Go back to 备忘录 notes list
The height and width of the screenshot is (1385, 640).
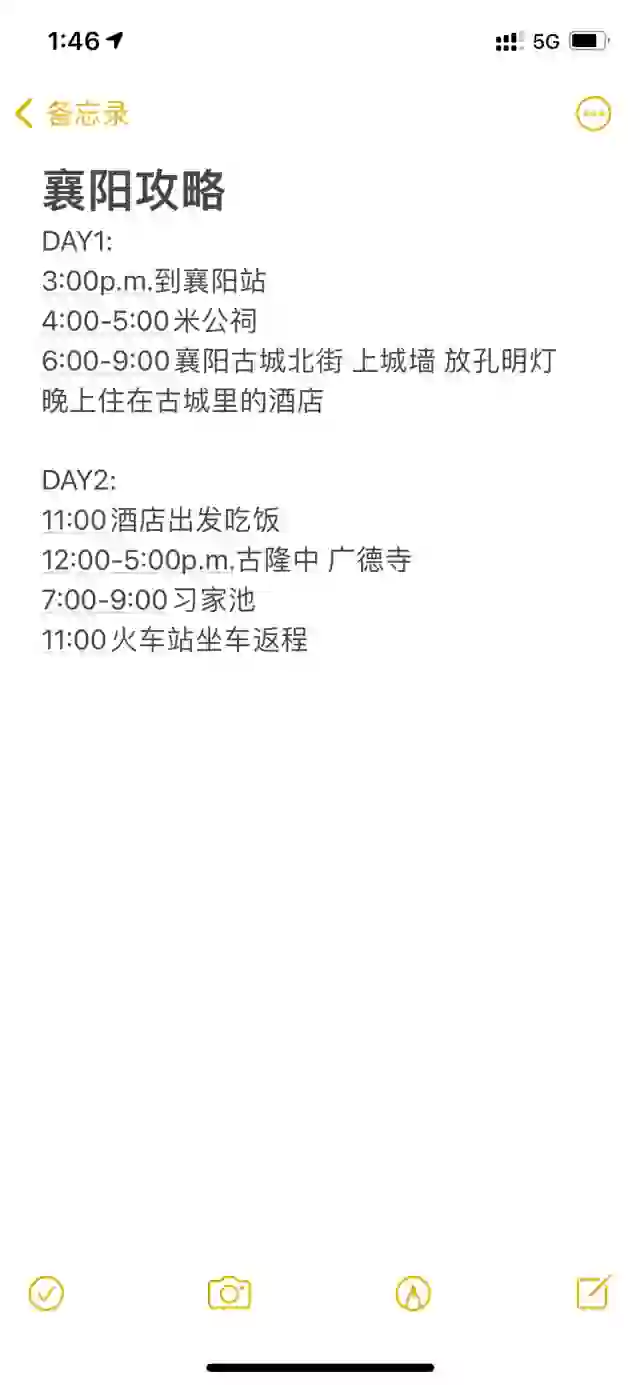(x=72, y=113)
